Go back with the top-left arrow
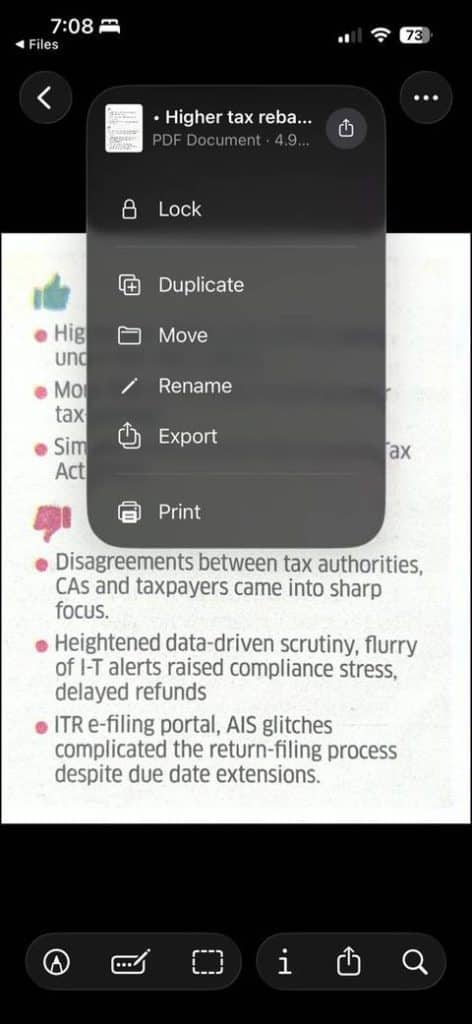472x1024 pixels. [45, 97]
